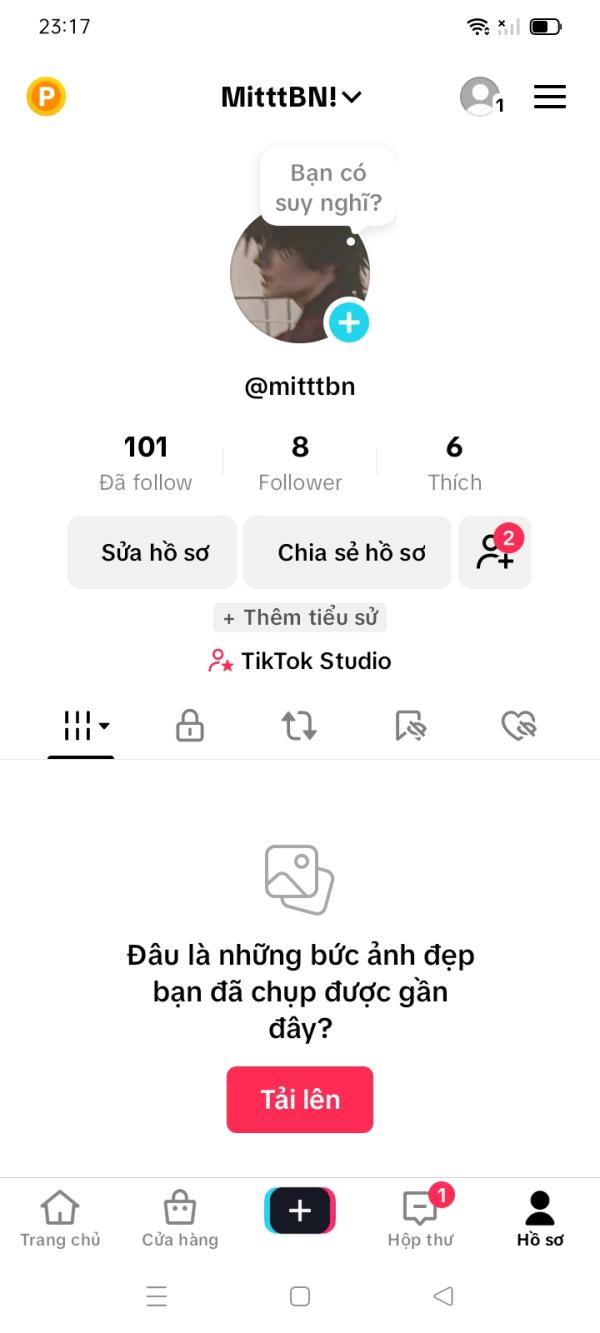
Task: Open the add friends icon
Action: pos(495,552)
